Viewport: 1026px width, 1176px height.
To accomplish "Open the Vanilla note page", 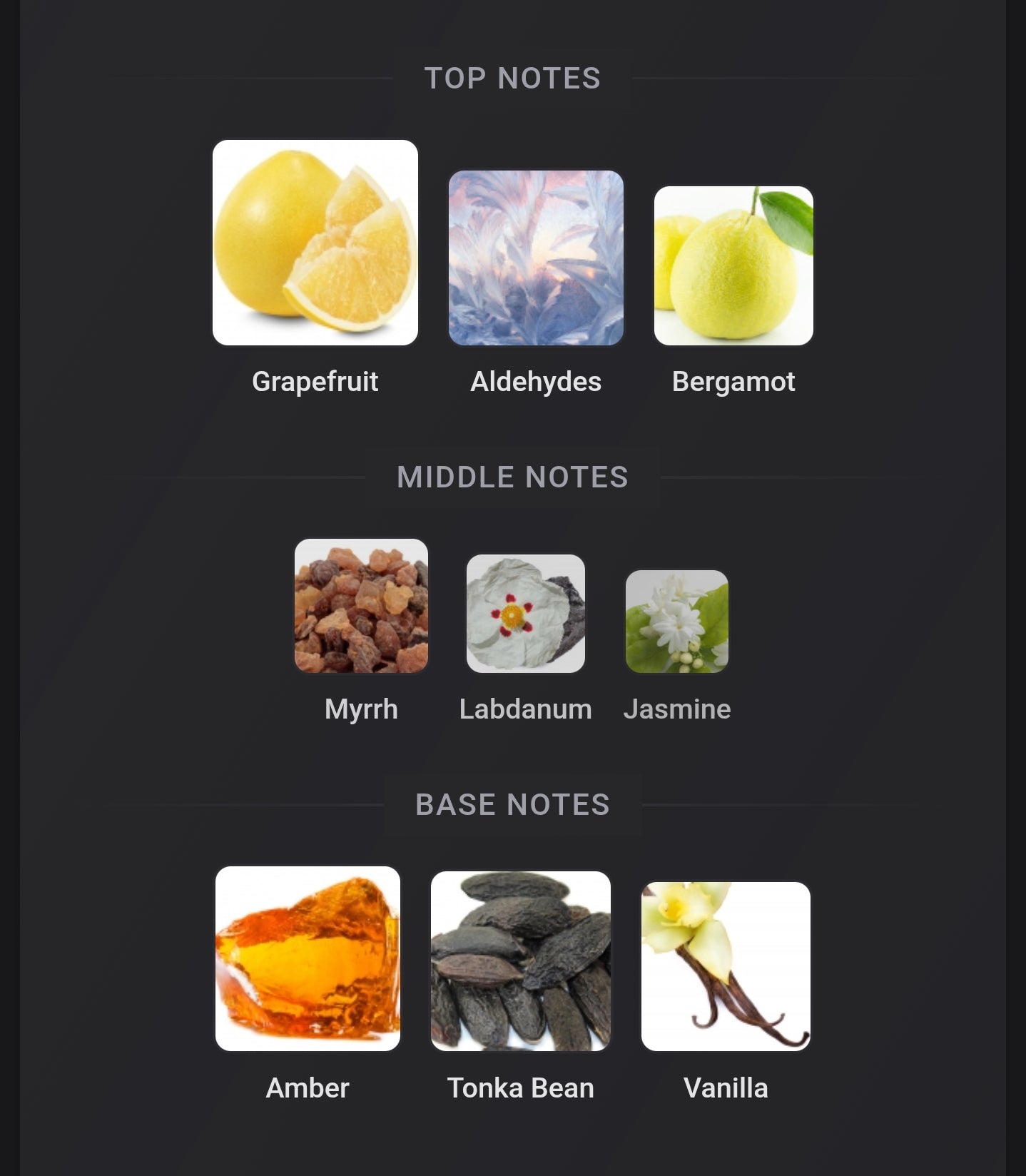I will 725,966.
